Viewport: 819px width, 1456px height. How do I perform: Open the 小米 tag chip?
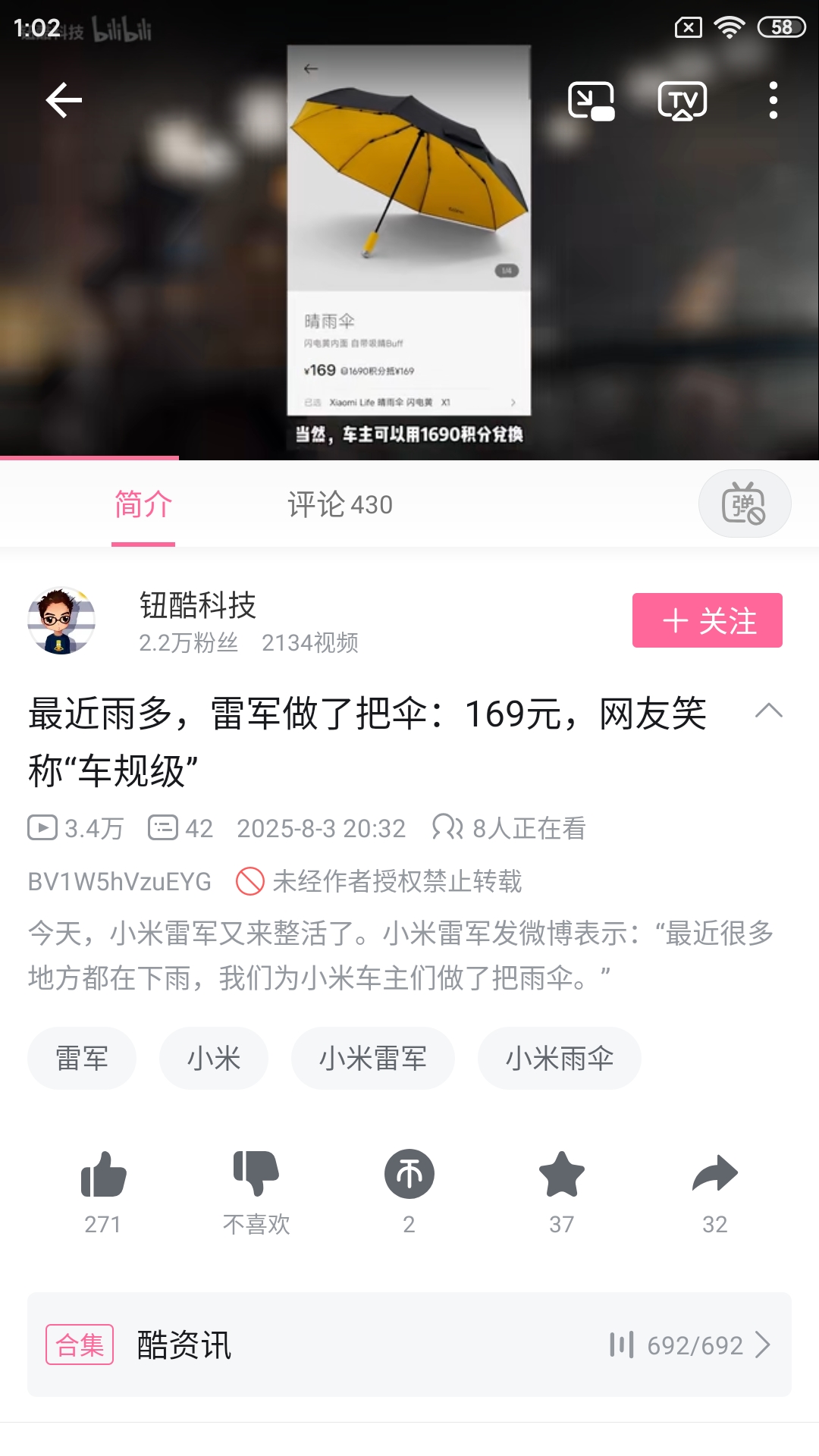click(214, 1058)
